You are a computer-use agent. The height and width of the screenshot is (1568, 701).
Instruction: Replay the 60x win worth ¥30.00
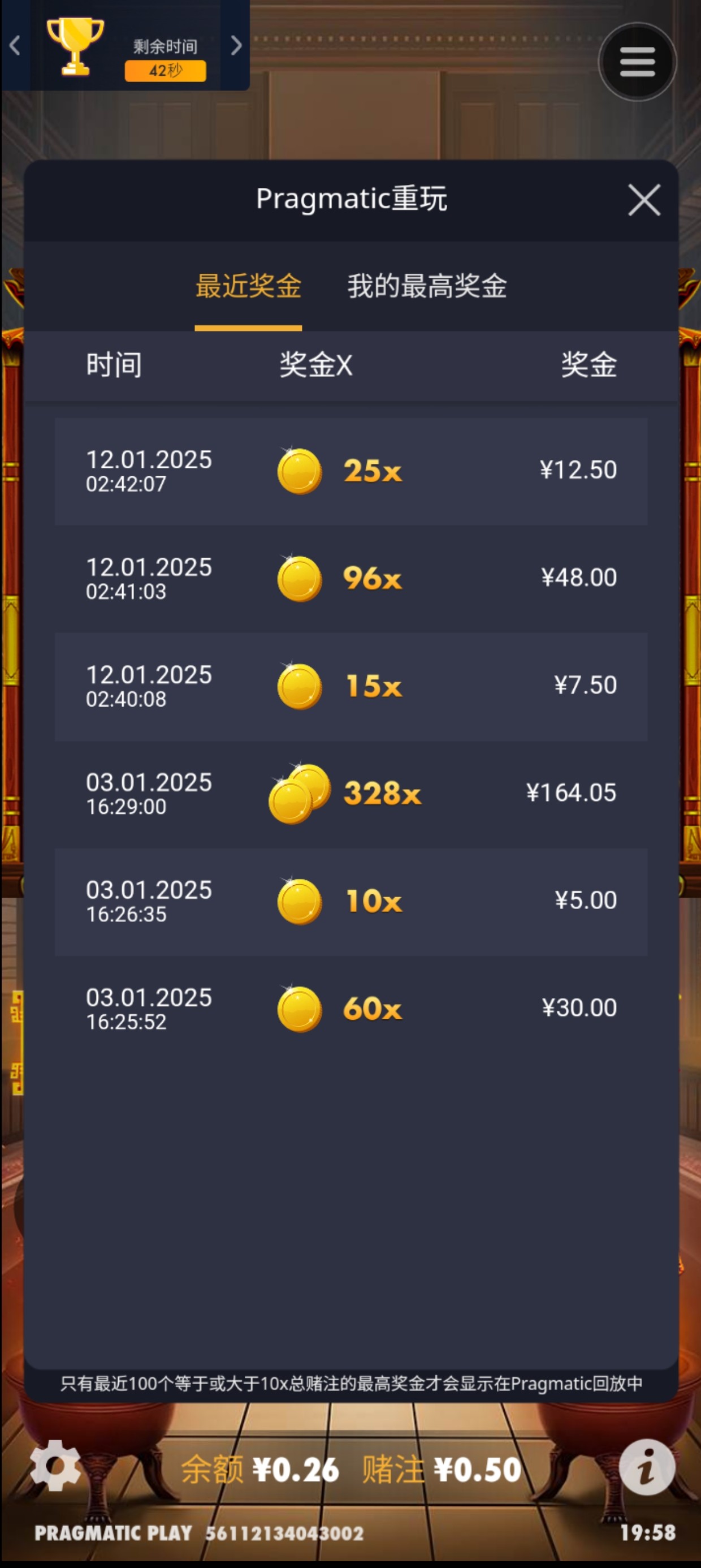point(350,1009)
